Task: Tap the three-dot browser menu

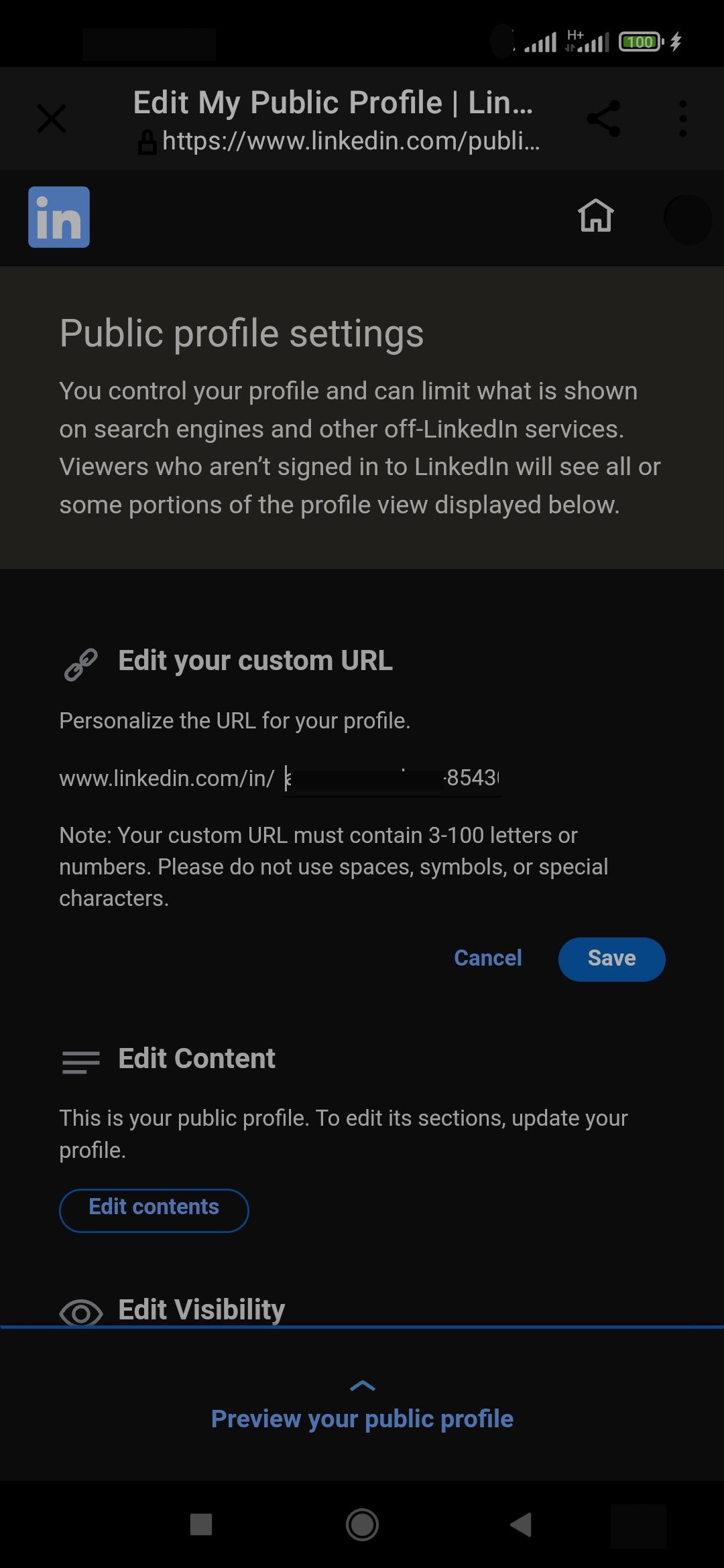Action: coord(682,118)
